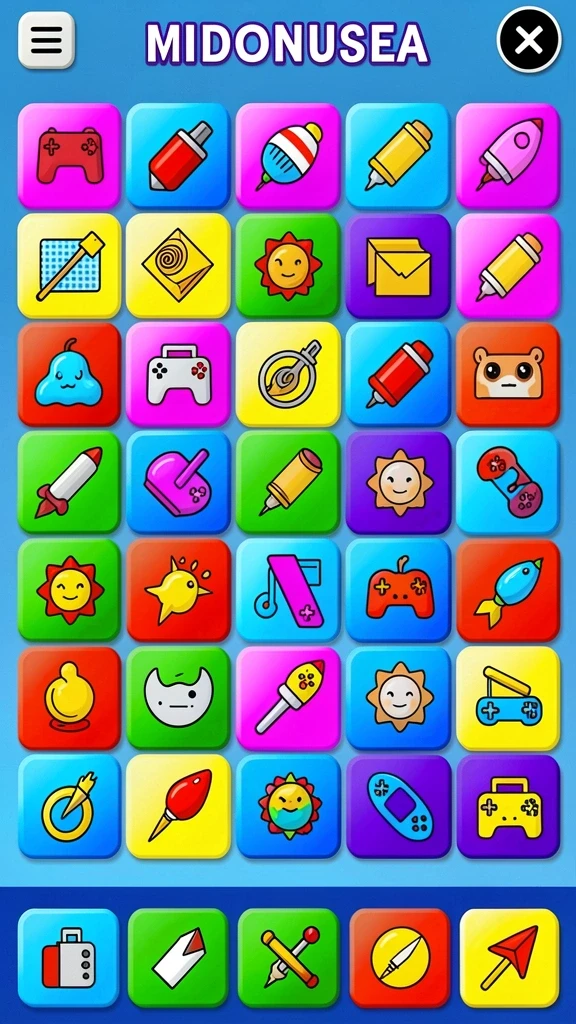576x1024 pixels.
Task: Select the pink rocket tile
Action: 508,156
